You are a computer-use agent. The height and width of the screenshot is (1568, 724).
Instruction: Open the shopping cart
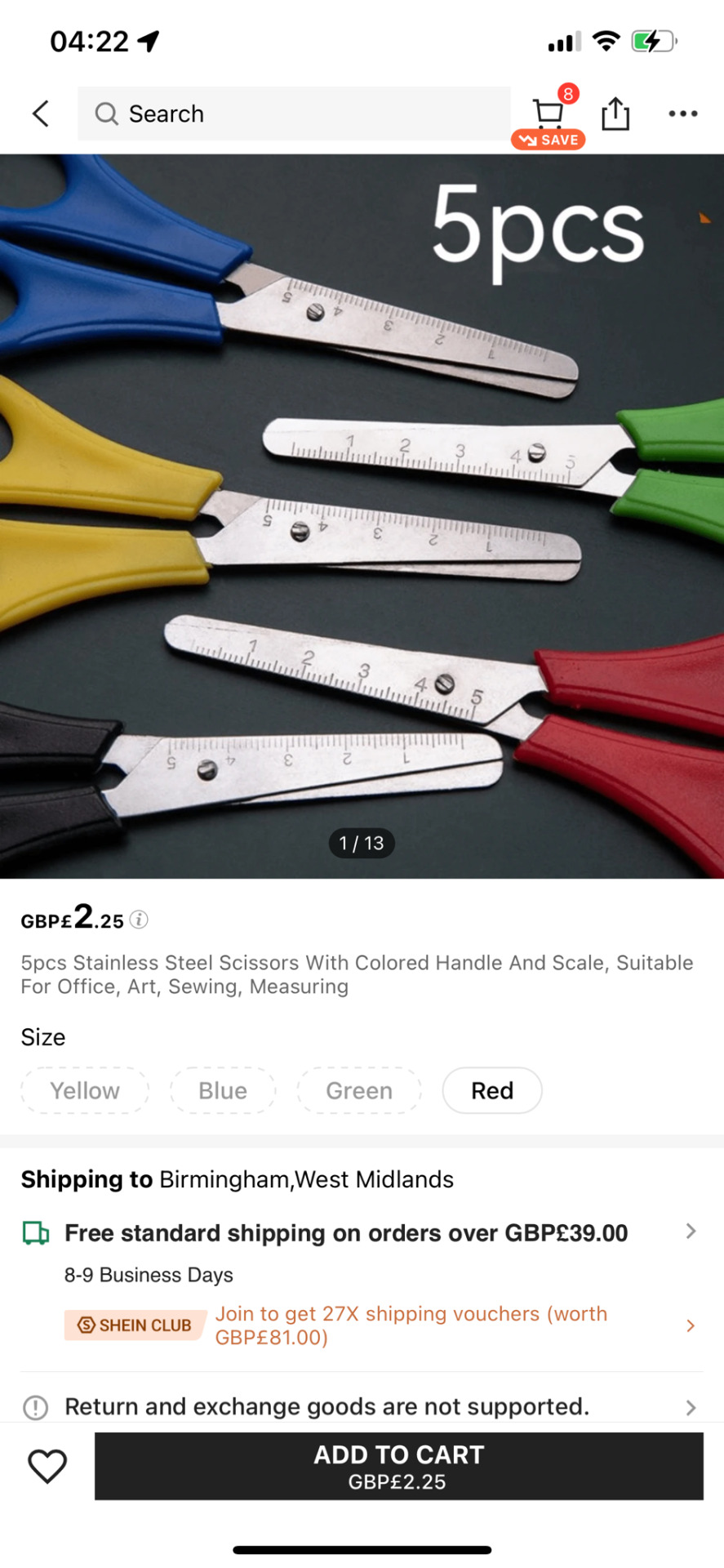[549, 114]
